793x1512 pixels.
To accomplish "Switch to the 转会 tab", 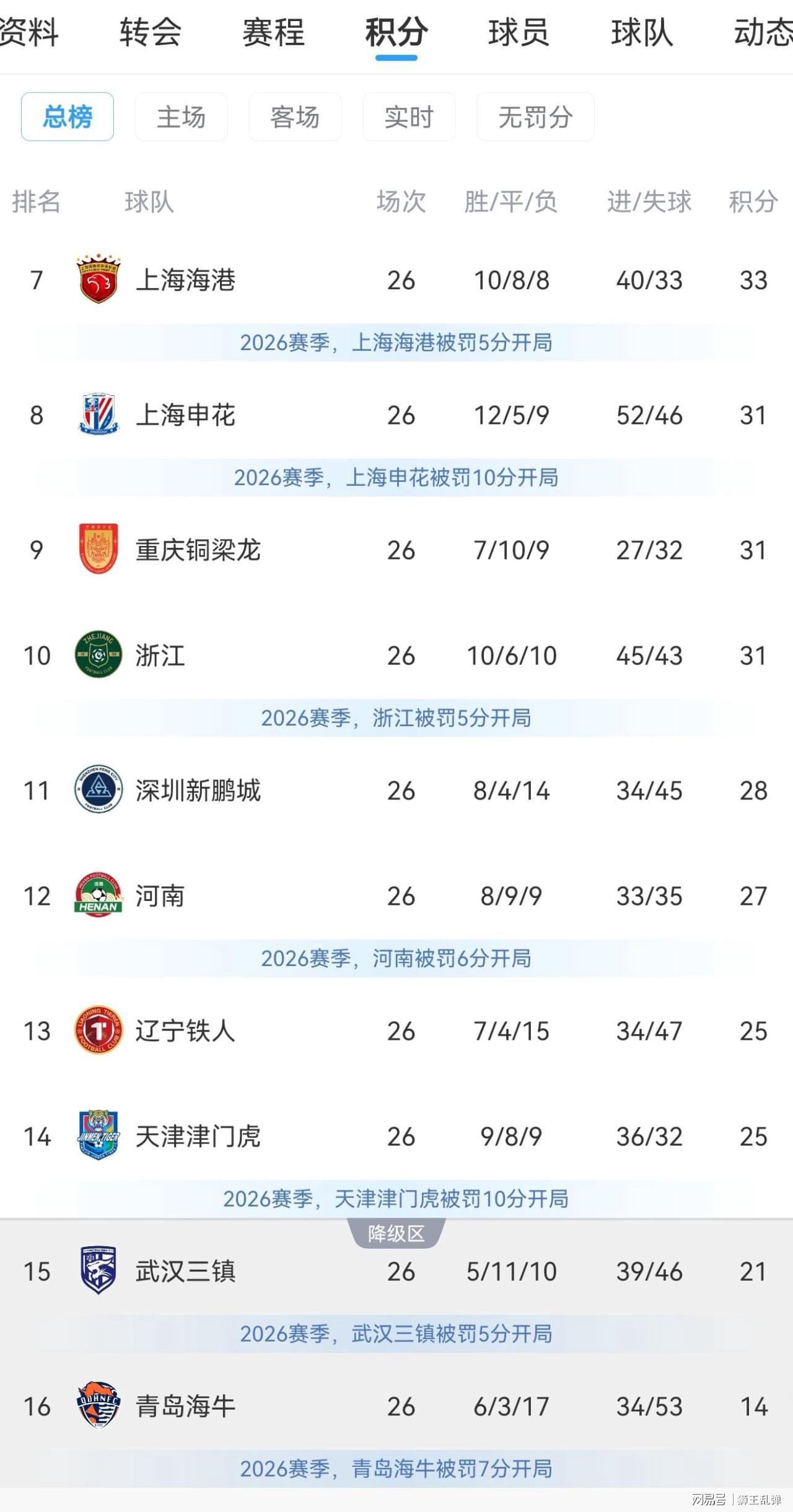I will (x=151, y=33).
